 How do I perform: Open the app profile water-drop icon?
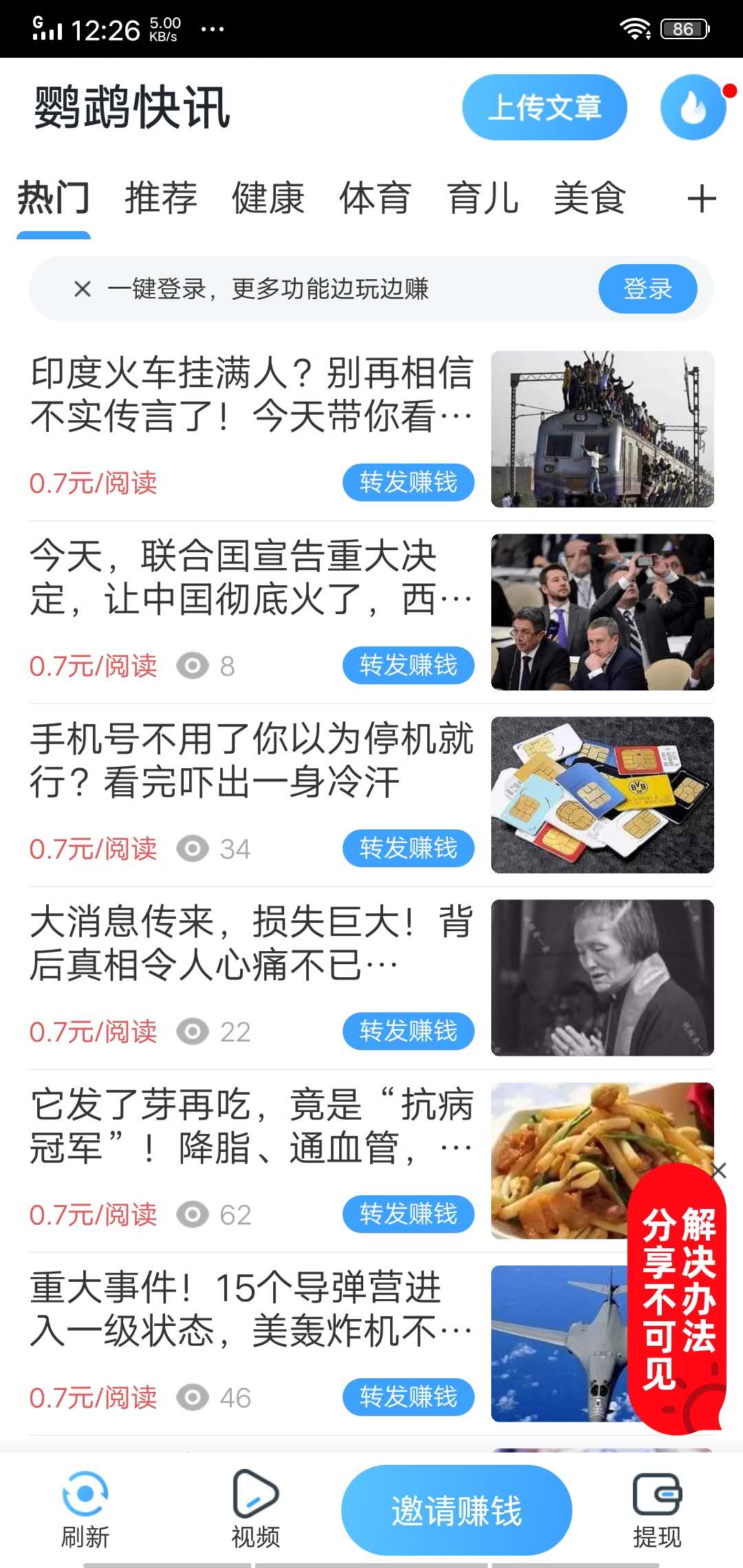pos(693,108)
